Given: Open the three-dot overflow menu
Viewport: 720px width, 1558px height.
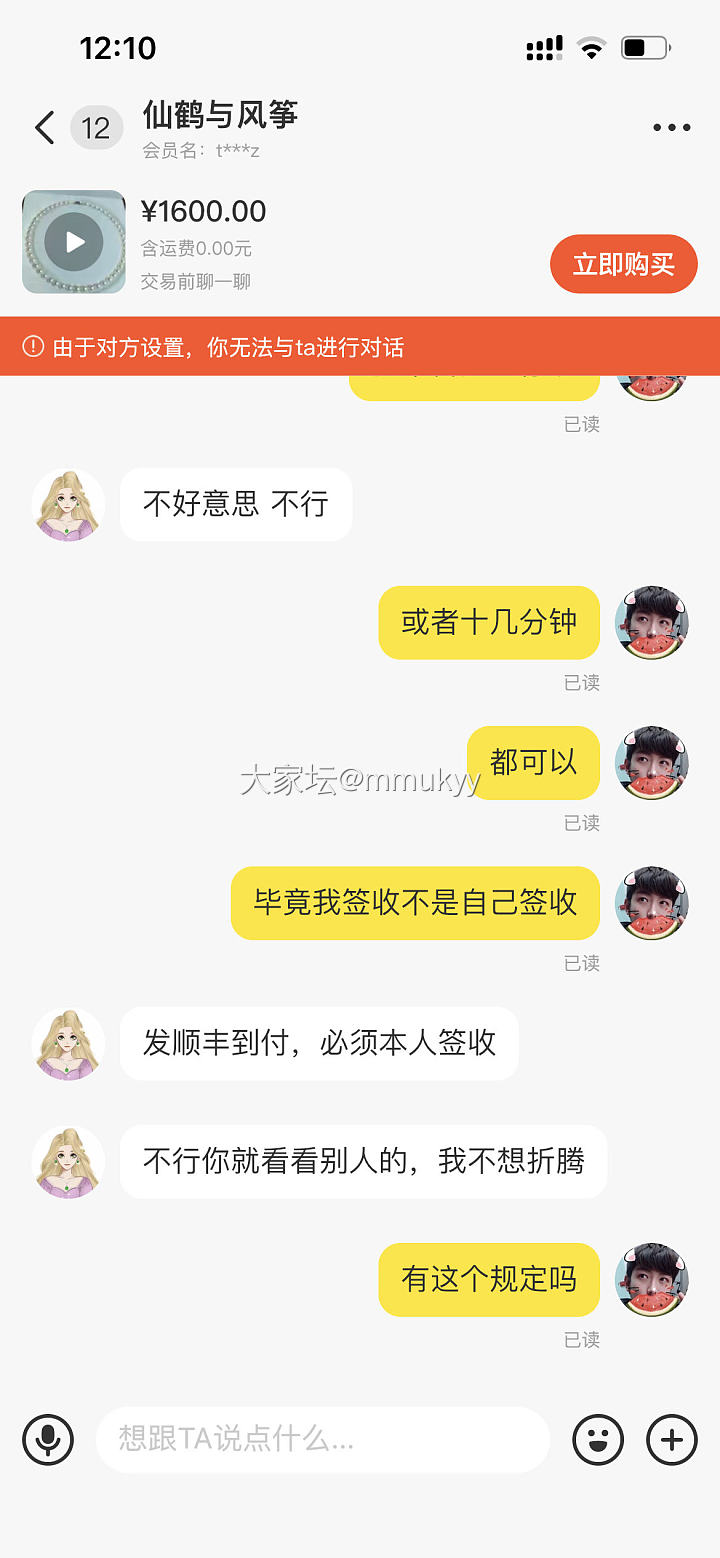Looking at the screenshot, I should pos(671,128).
